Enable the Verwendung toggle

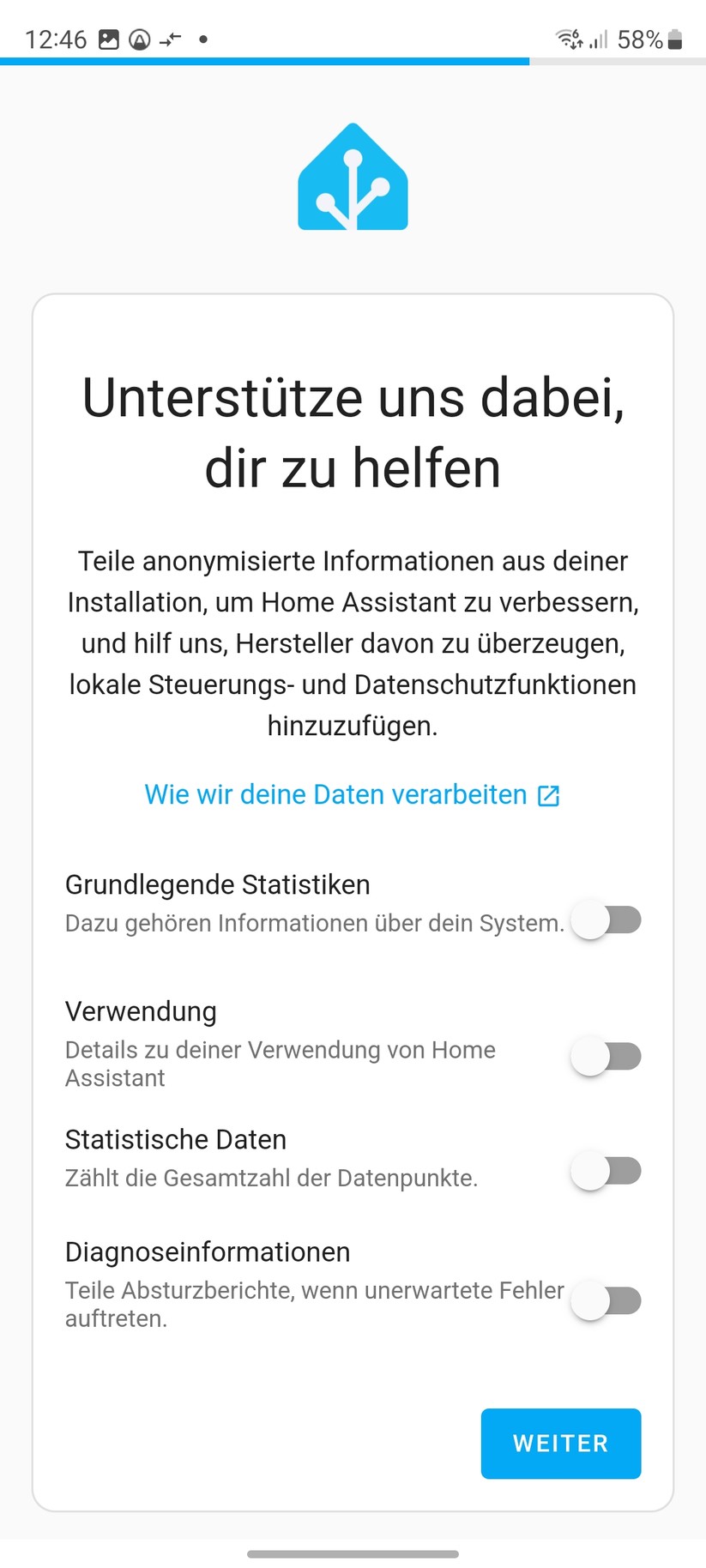point(606,1056)
